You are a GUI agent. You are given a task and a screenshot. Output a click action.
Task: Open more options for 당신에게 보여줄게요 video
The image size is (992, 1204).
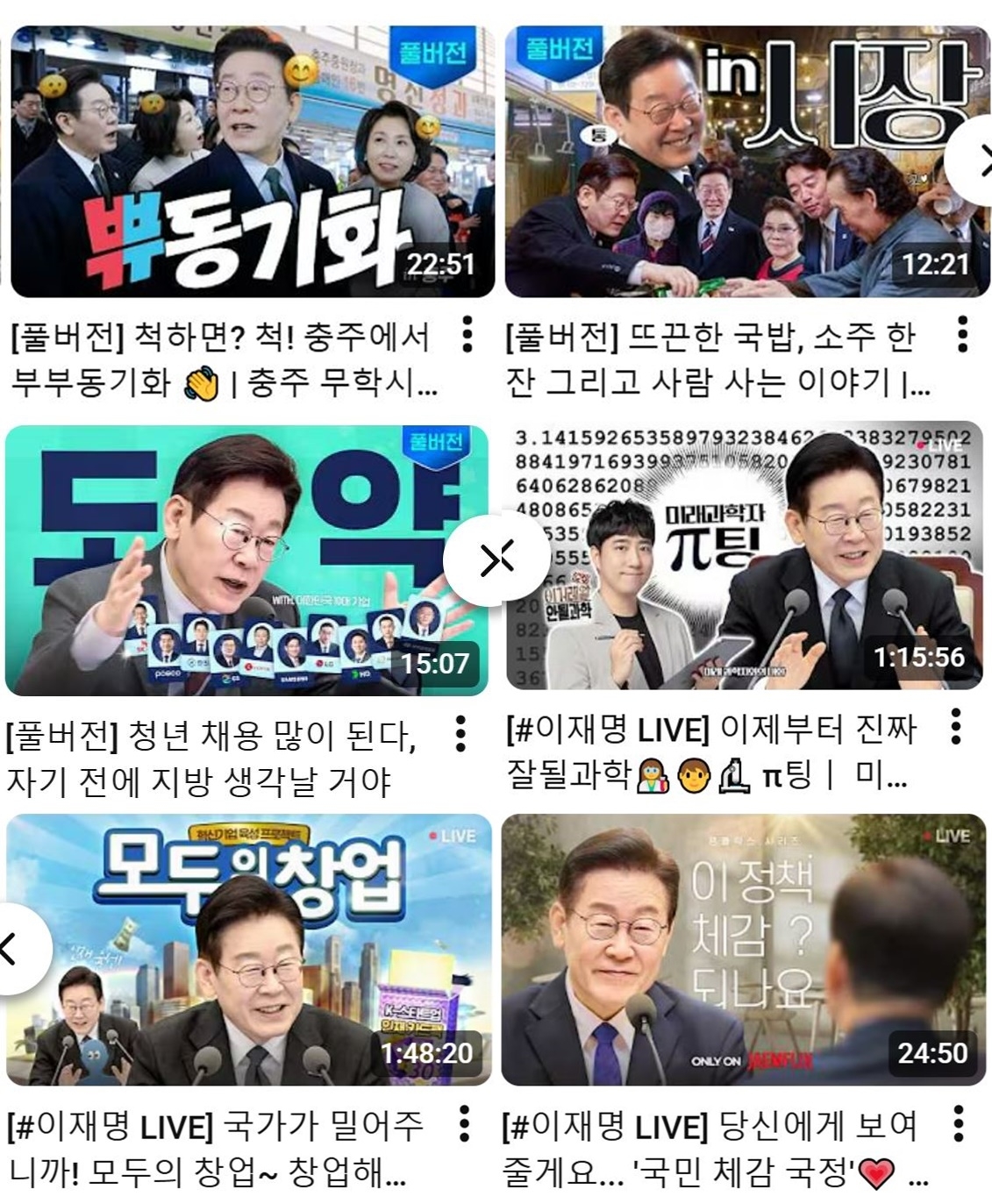point(958,1125)
